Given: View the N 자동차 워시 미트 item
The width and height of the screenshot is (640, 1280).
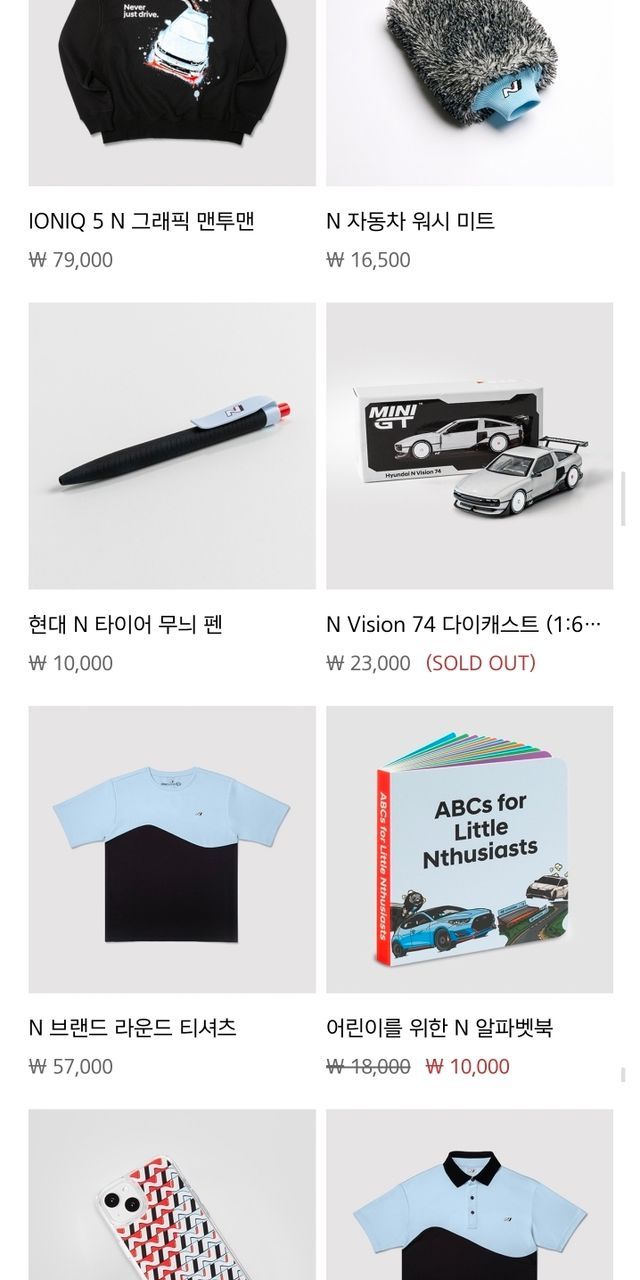Looking at the screenshot, I should point(469,92).
